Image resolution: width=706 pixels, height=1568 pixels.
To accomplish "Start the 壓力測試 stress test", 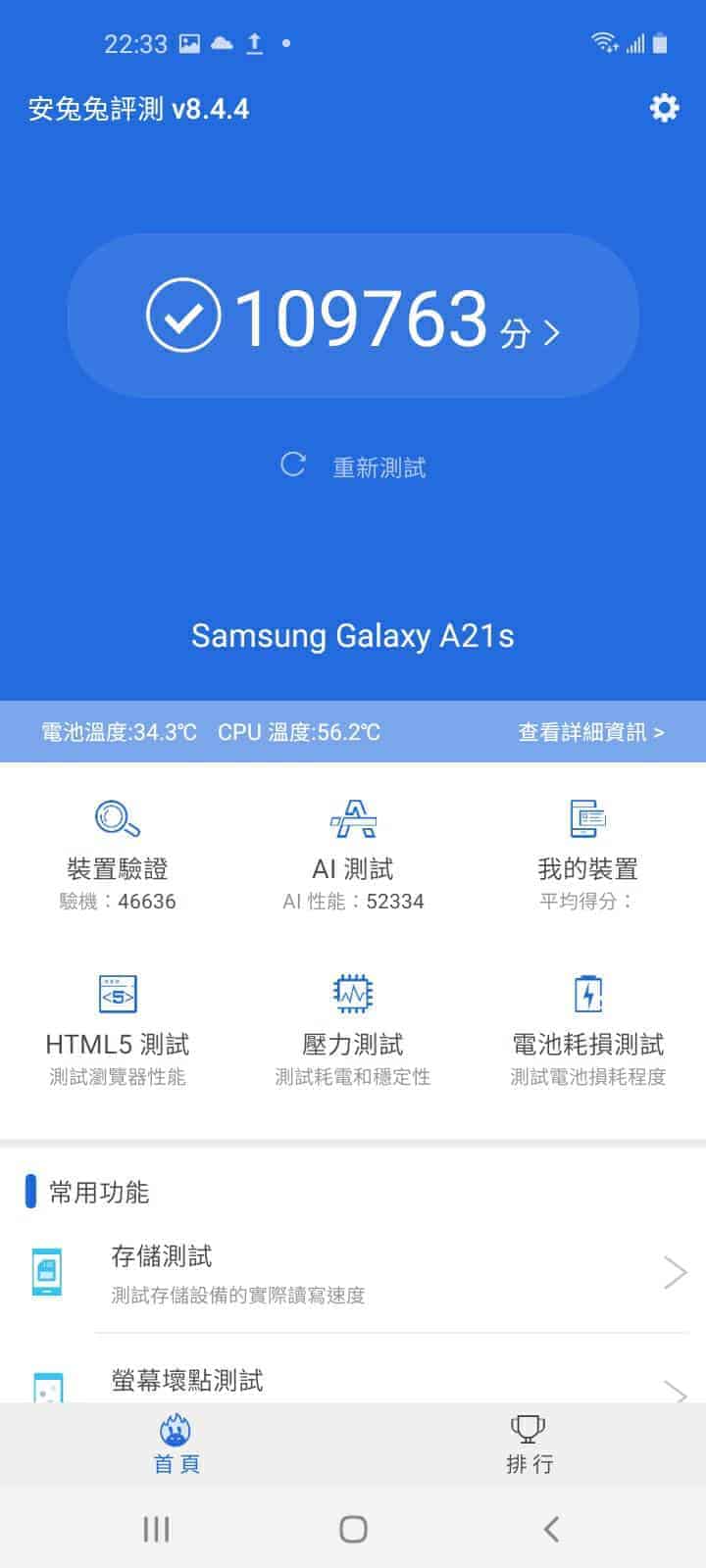I will [353, 1031].
